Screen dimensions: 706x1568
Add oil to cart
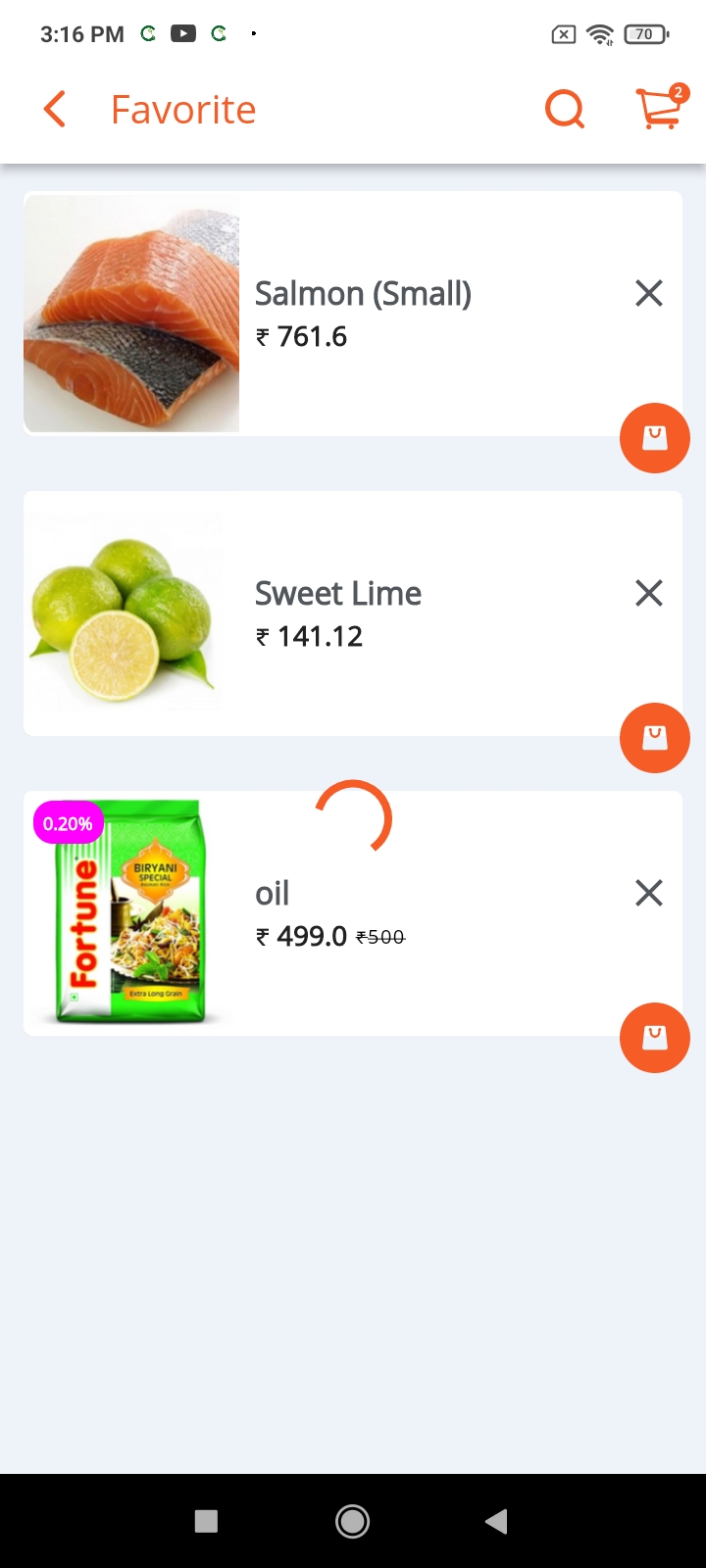click(x=655, y=1038)
